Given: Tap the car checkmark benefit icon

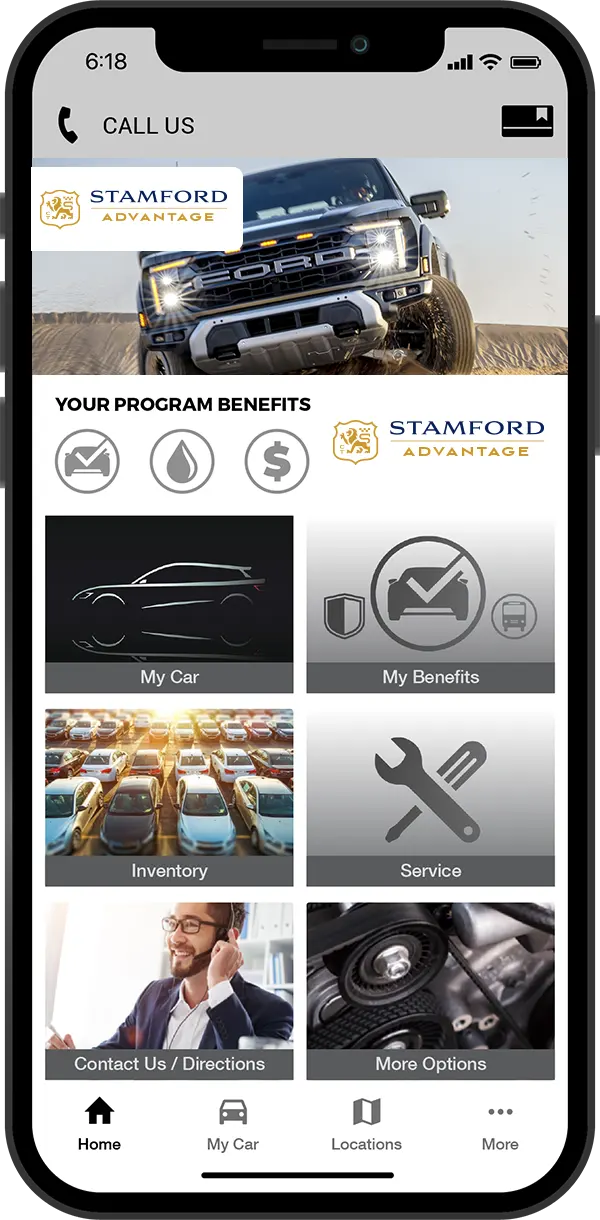Looking at the screenshot, I should tap(87, 461).
